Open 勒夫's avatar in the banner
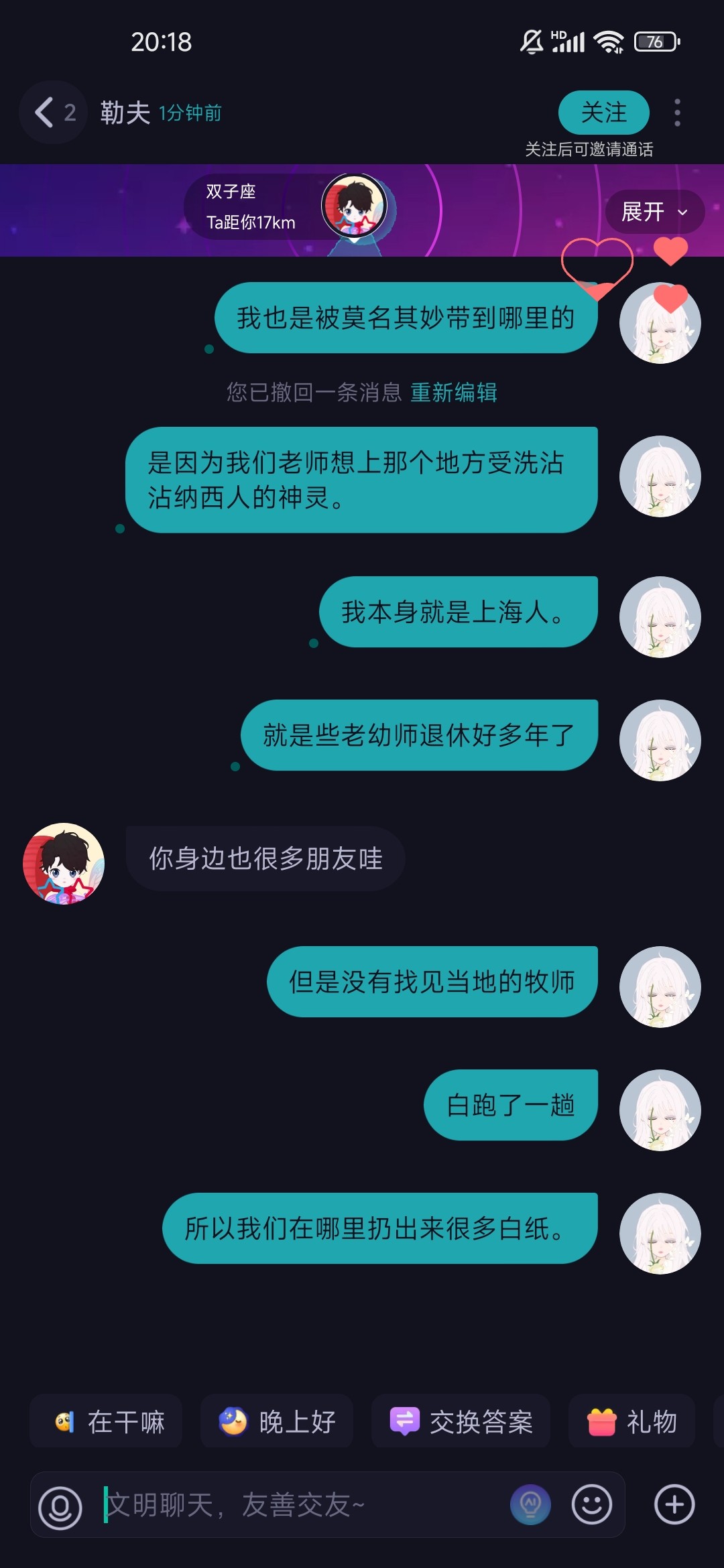This screenshot has height=1568, width=724. click(355, 205)
